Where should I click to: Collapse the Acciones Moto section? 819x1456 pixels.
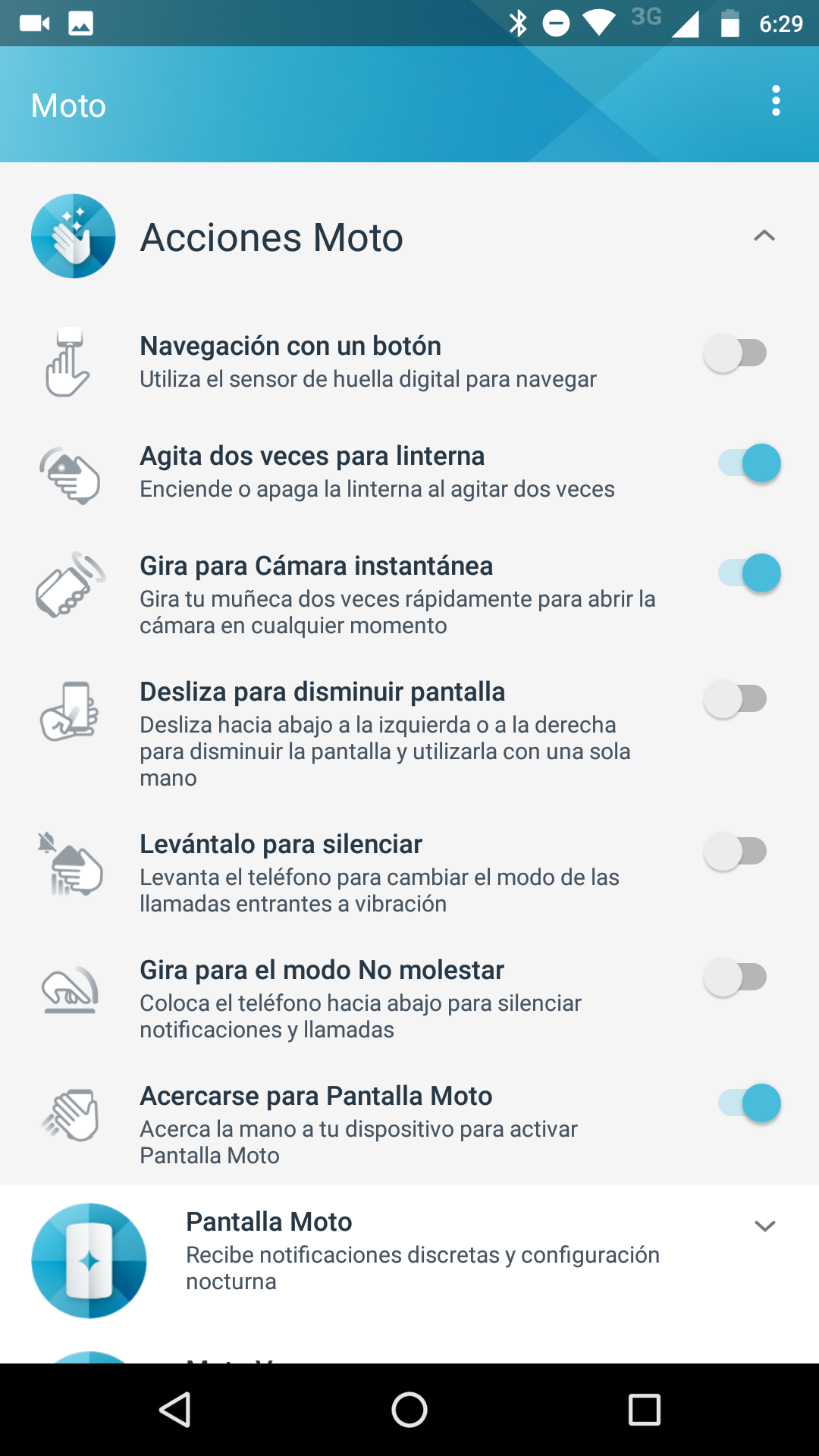(x=764, y=236)
